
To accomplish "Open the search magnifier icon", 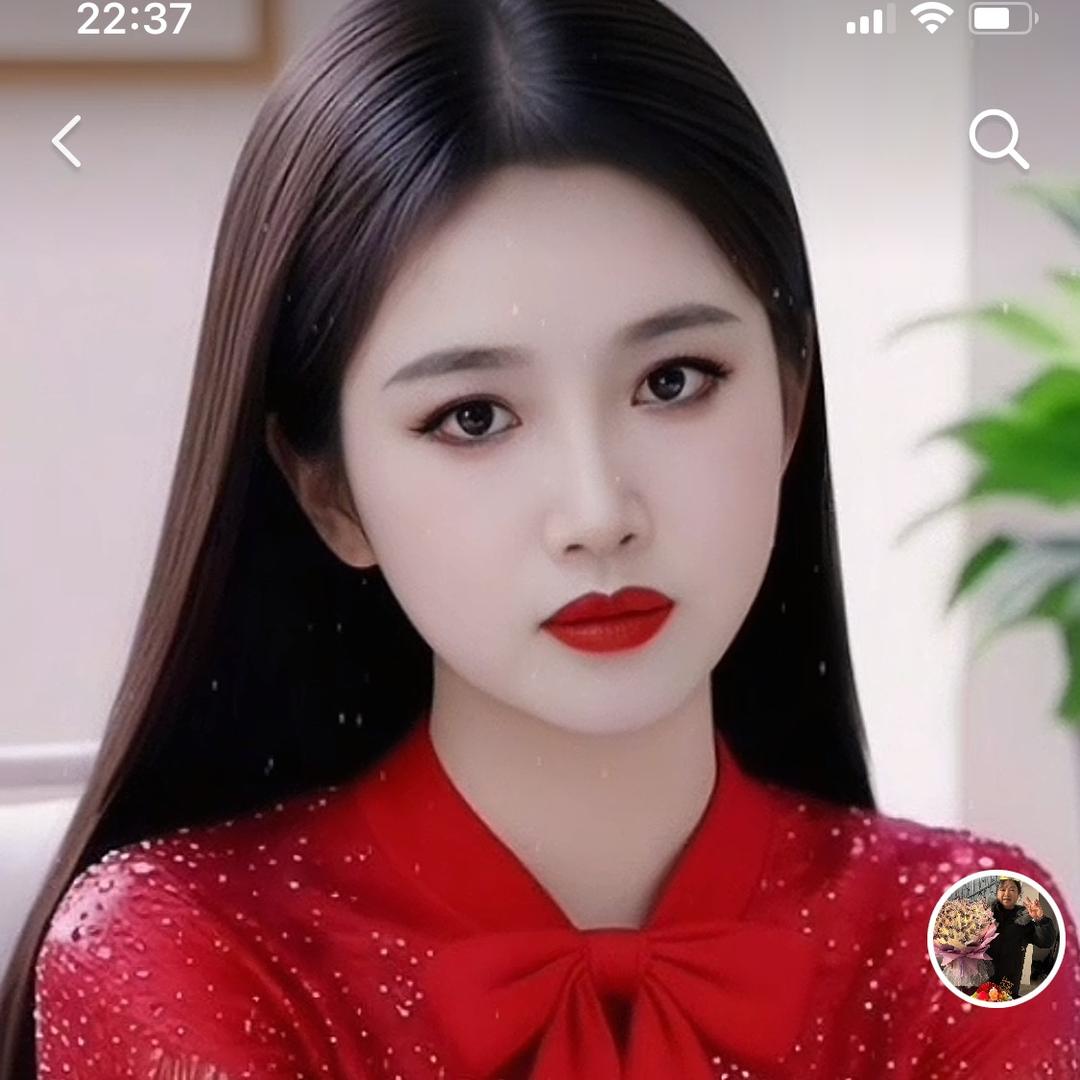I will [998, 140].
